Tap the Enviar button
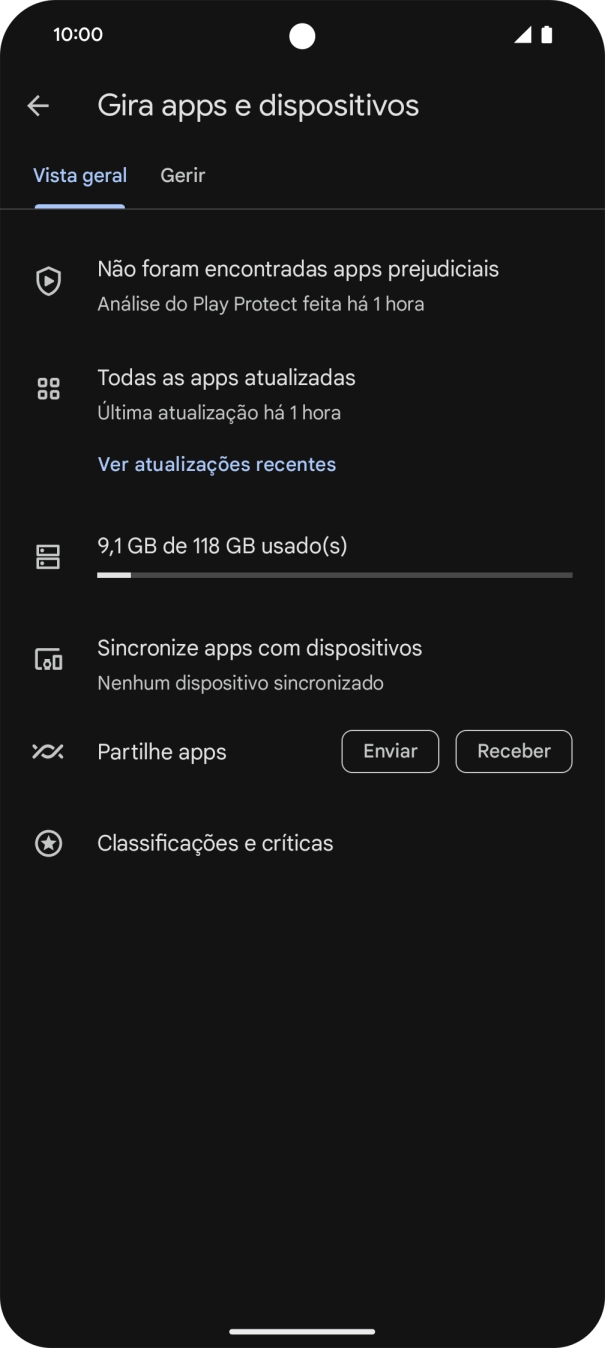The image size is (605, 1348). pos(390,752)
